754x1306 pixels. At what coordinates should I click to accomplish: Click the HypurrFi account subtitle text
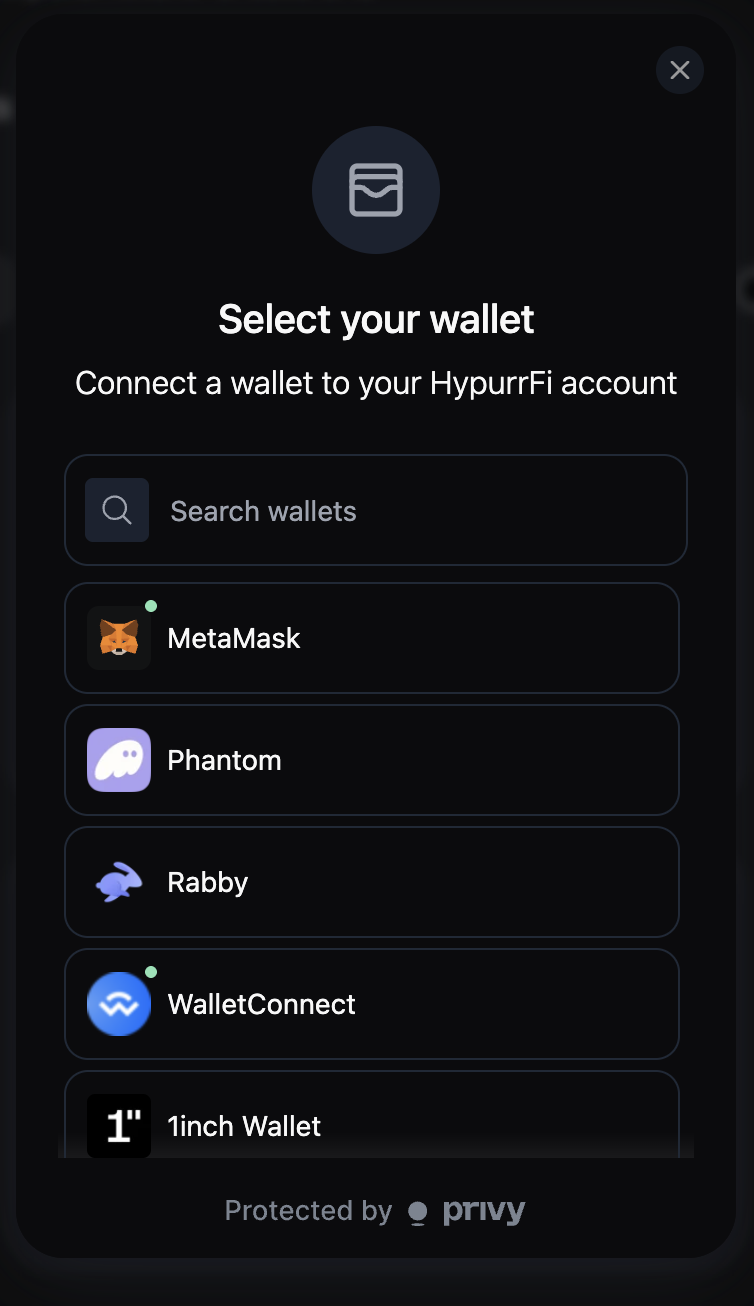376,383
